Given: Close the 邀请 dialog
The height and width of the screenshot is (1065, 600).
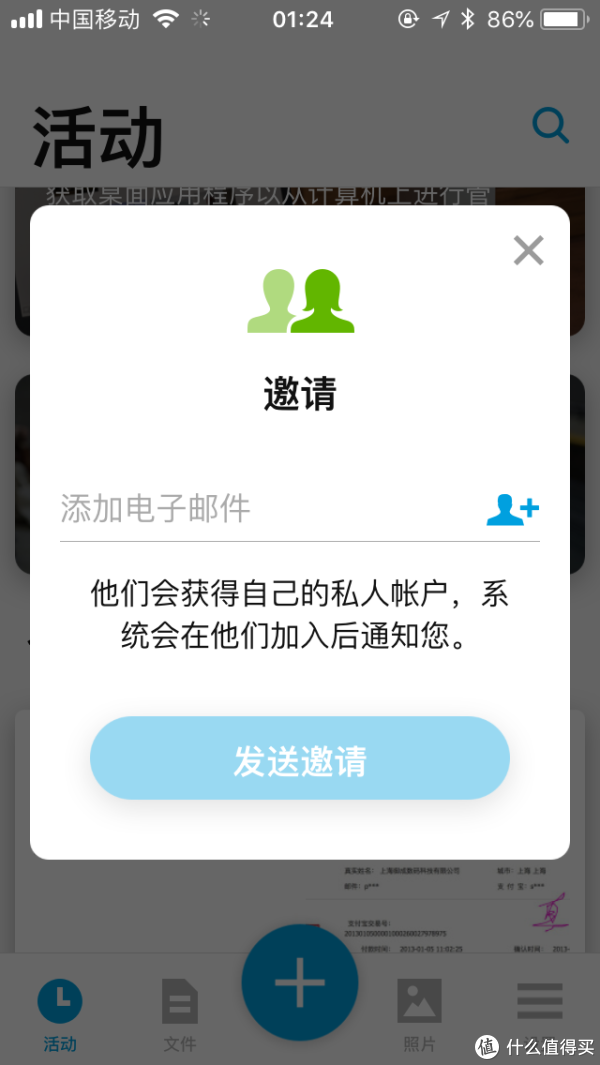Looking at the screenshot, I should point(528,250).
